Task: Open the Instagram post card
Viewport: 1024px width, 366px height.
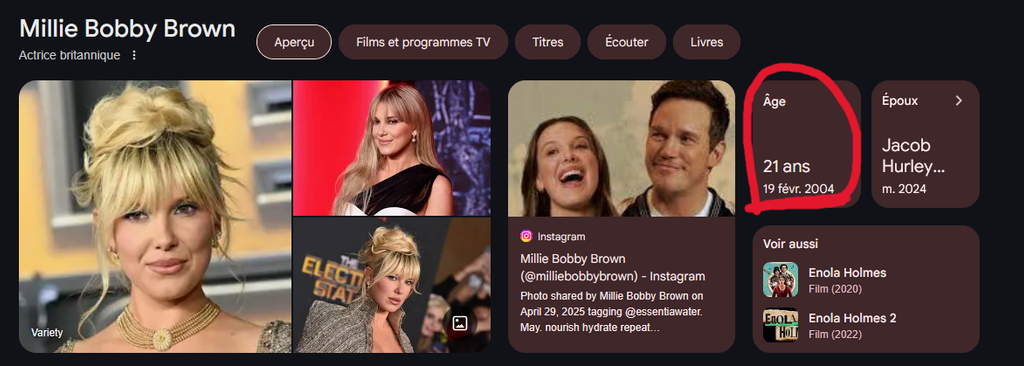Action: pos(622,216)
